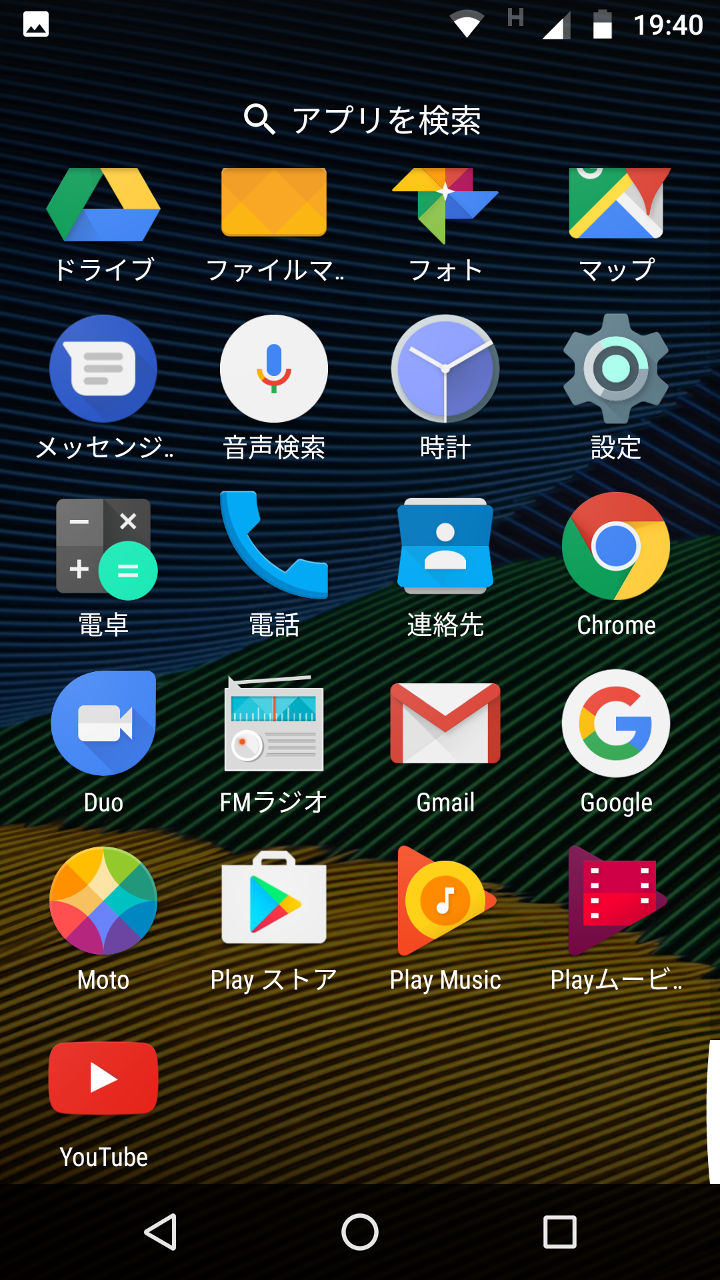Viewport: 720px width, 1280px height.
Task: Launch Play Music
Action: click(x=445, y=901)
